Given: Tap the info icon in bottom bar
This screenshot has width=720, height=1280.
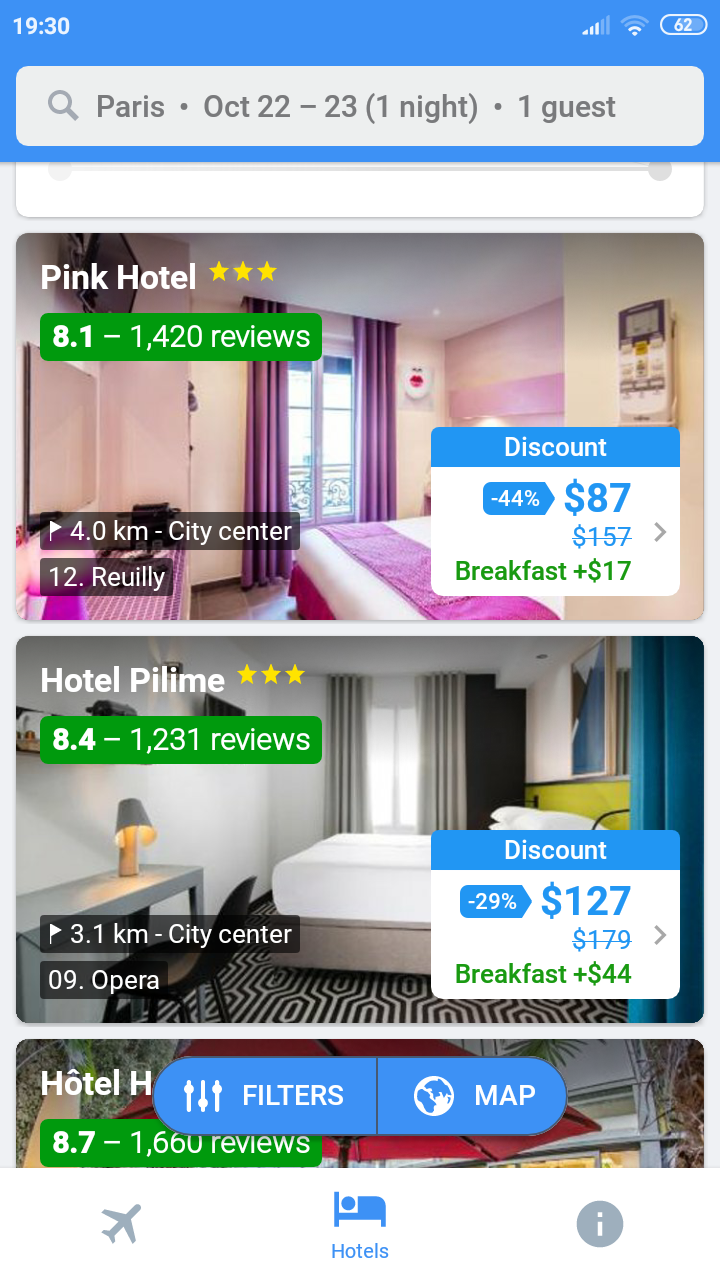Looking at the screenshot, I should coord(599,1223).
